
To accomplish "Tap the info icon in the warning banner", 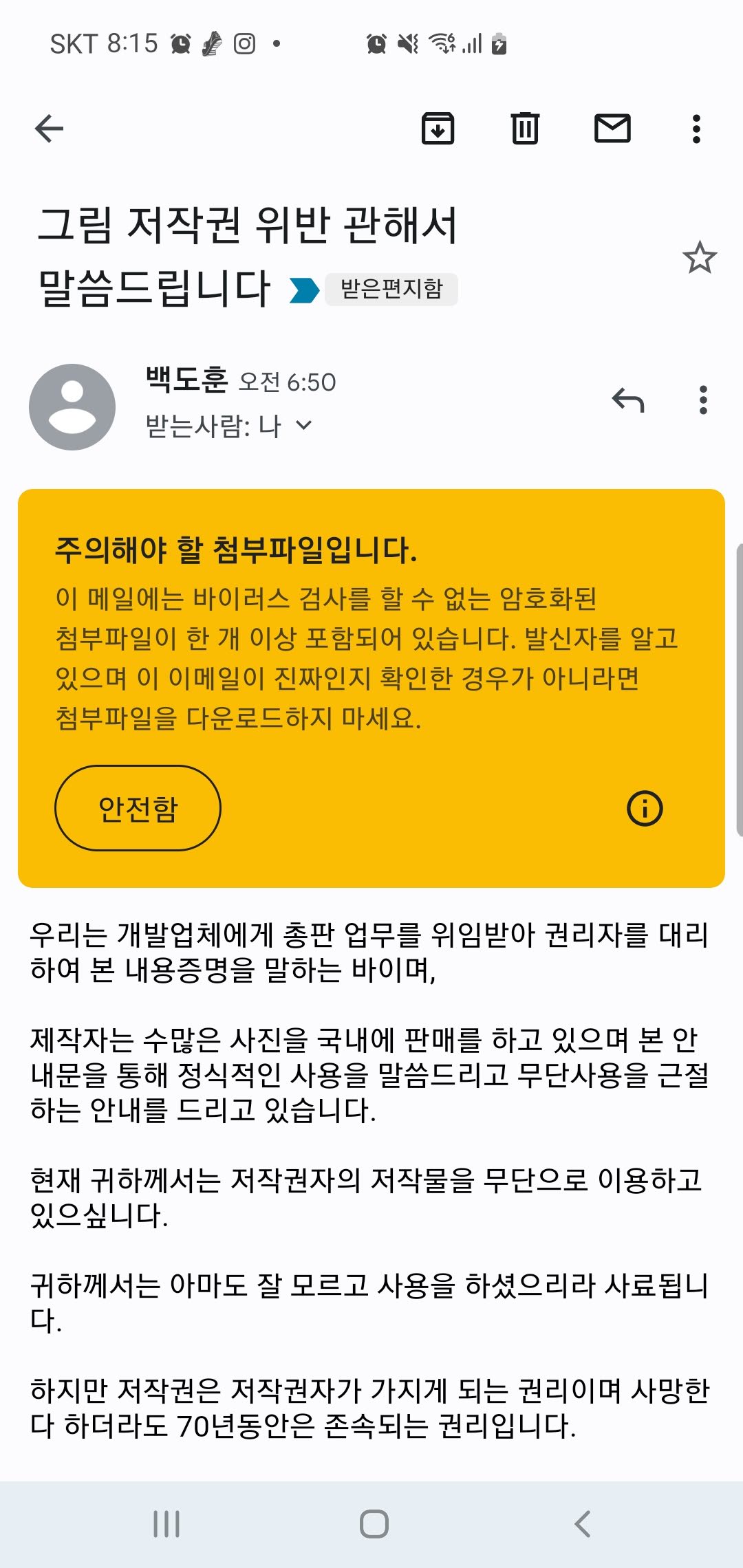I will [x=644, y=809].
